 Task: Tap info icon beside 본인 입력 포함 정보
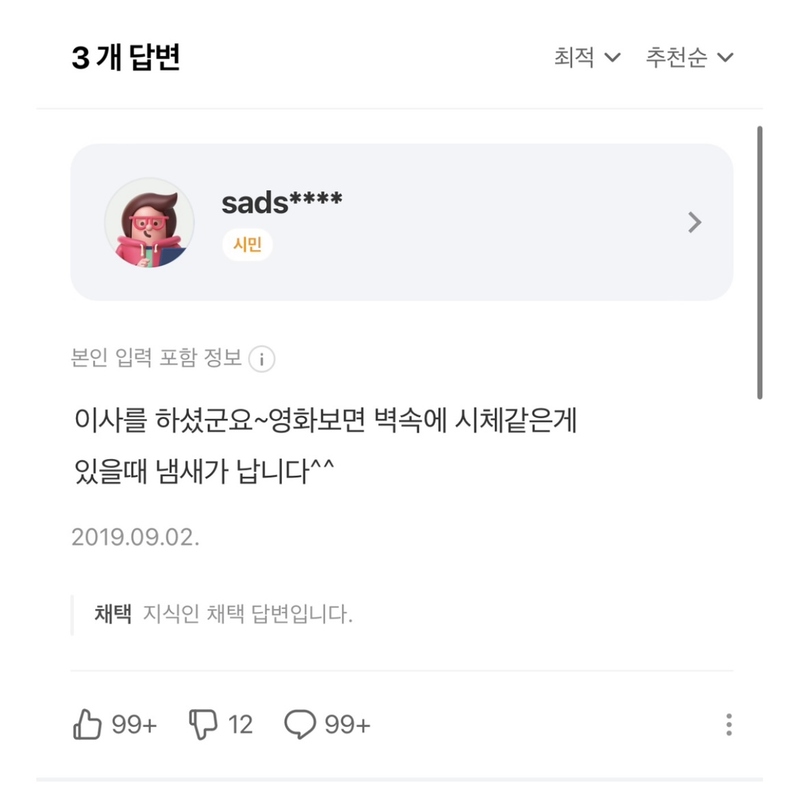pos(261,359)
